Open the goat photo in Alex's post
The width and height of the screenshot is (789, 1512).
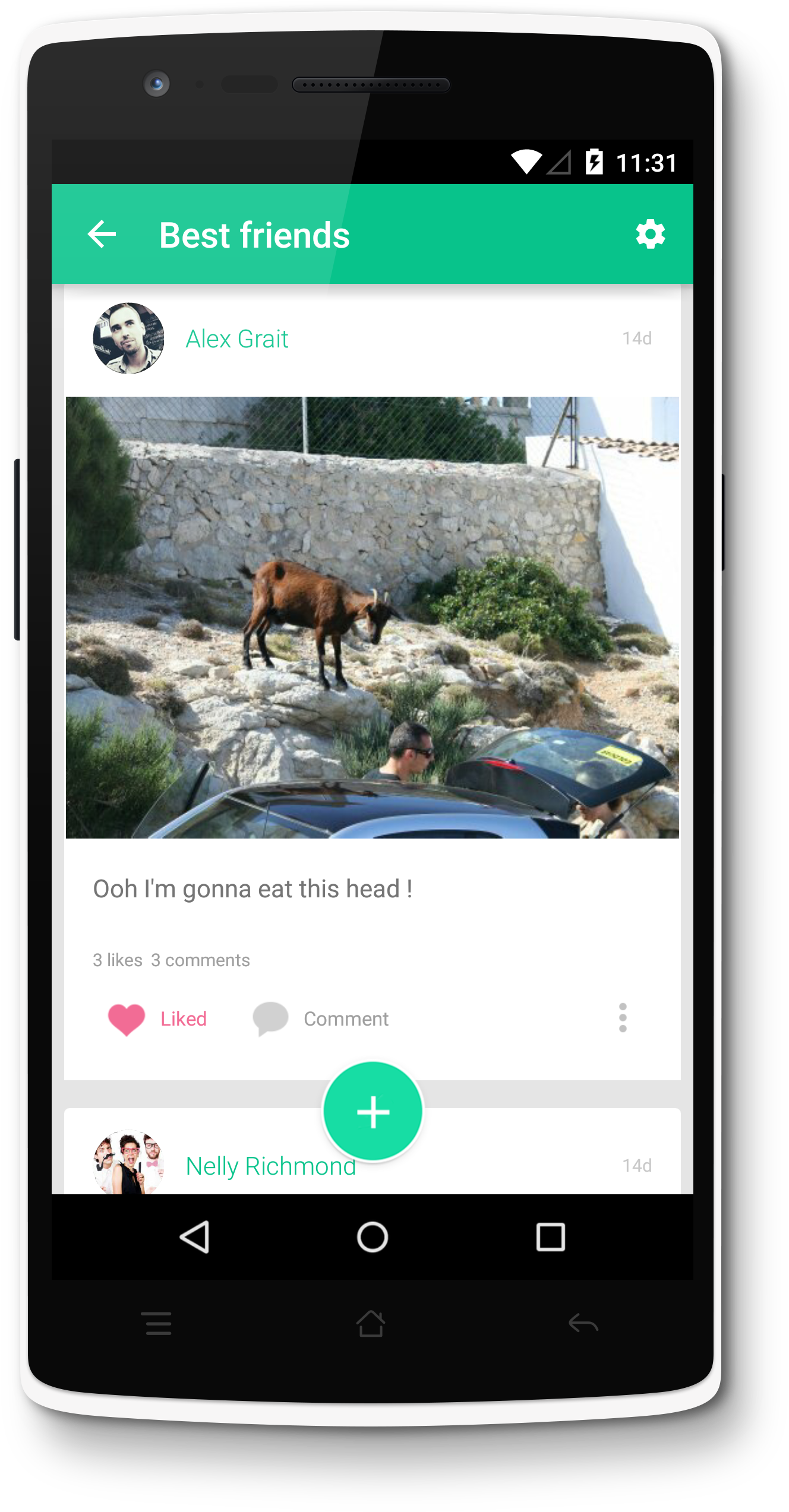pyautogui.click(x=373, y=617)
